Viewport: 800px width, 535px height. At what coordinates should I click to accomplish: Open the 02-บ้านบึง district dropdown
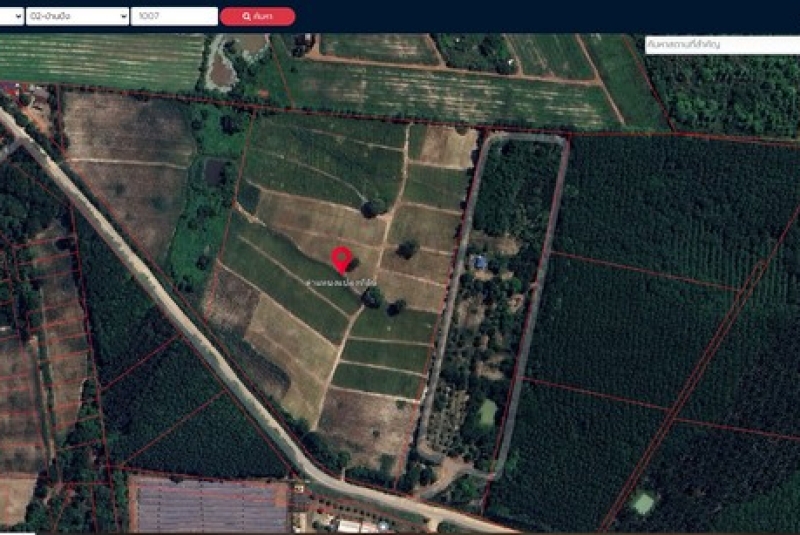(x=78, y=17)
